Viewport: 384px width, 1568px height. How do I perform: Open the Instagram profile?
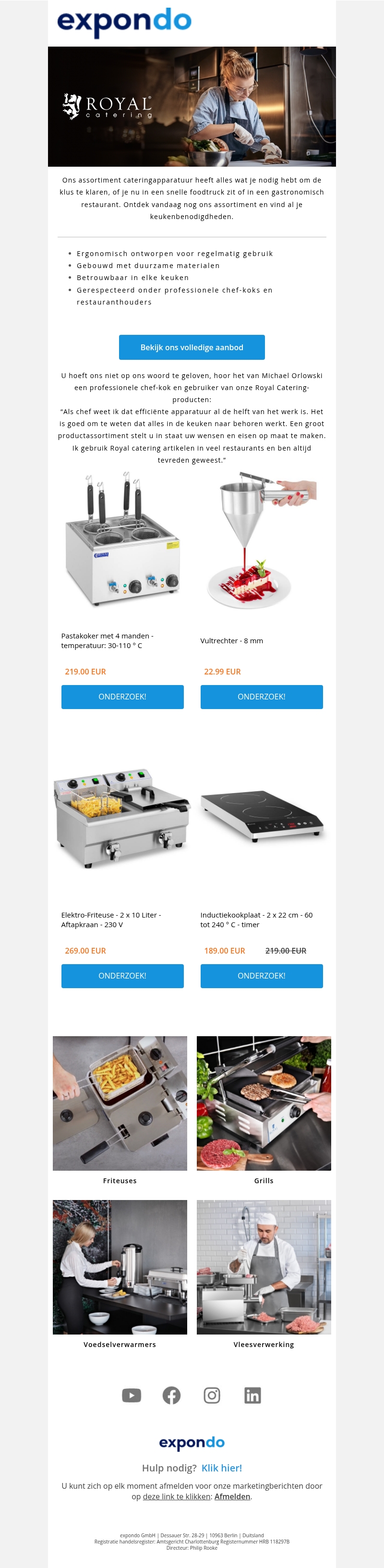(212, 1395)
